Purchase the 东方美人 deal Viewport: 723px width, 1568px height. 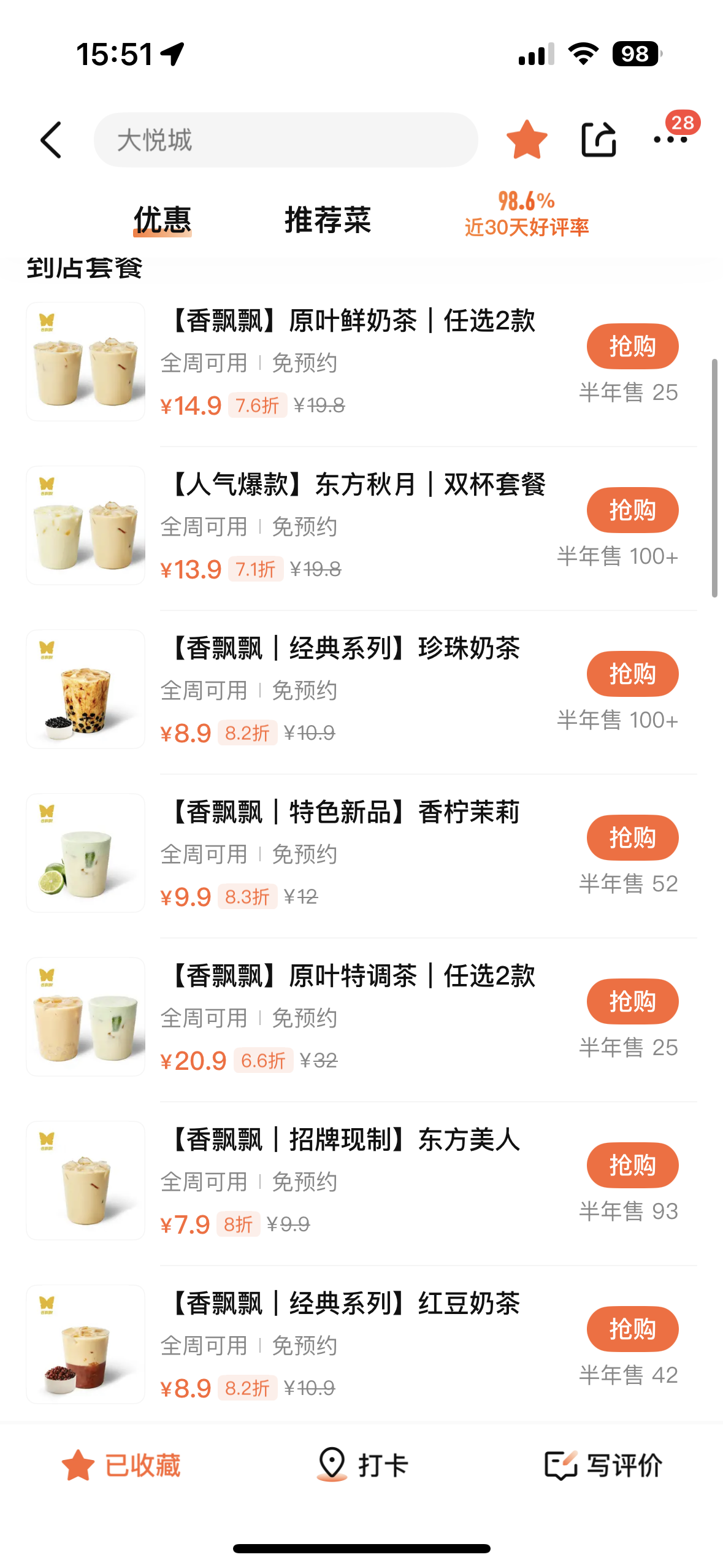tap(632, 1166)
